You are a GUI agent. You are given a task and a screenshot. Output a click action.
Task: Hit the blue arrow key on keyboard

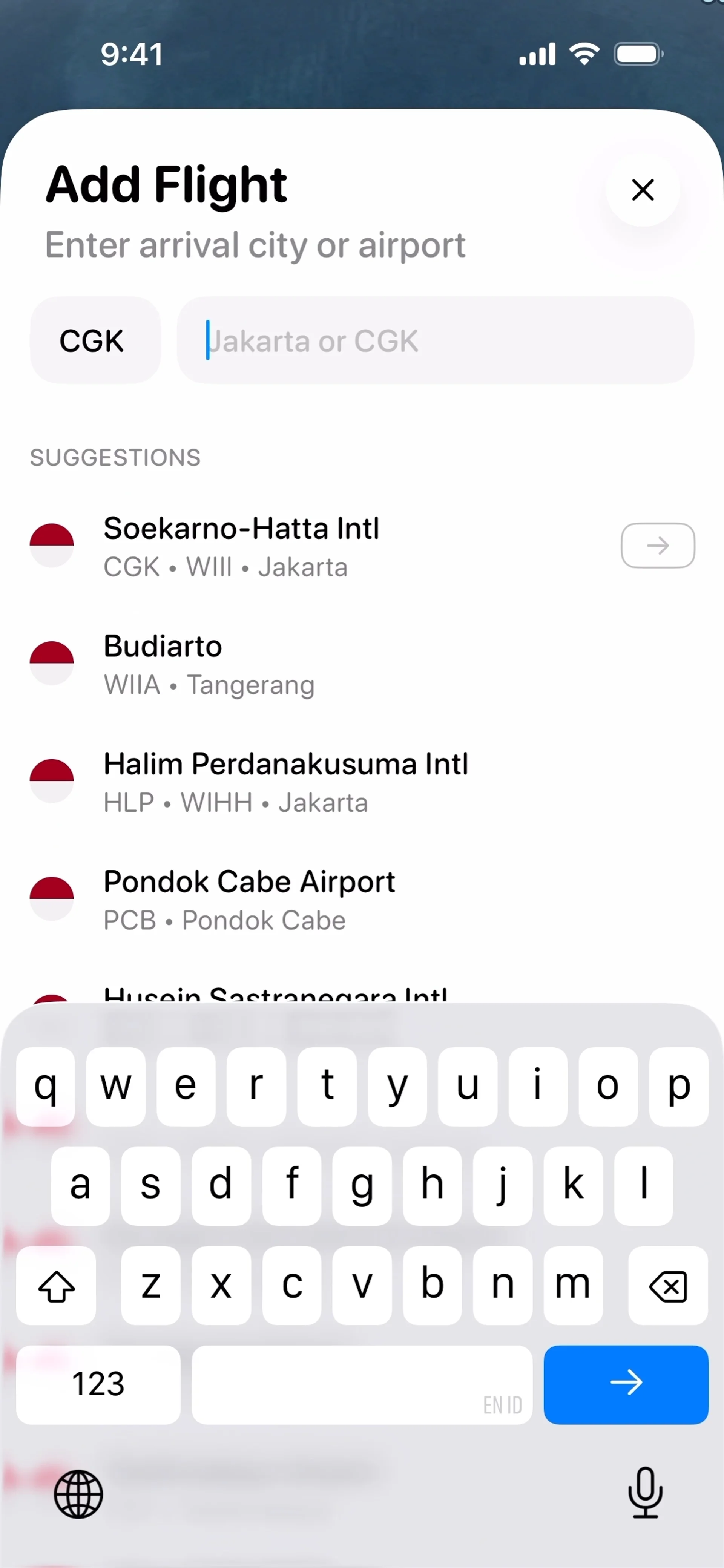tap(625, 1383)
